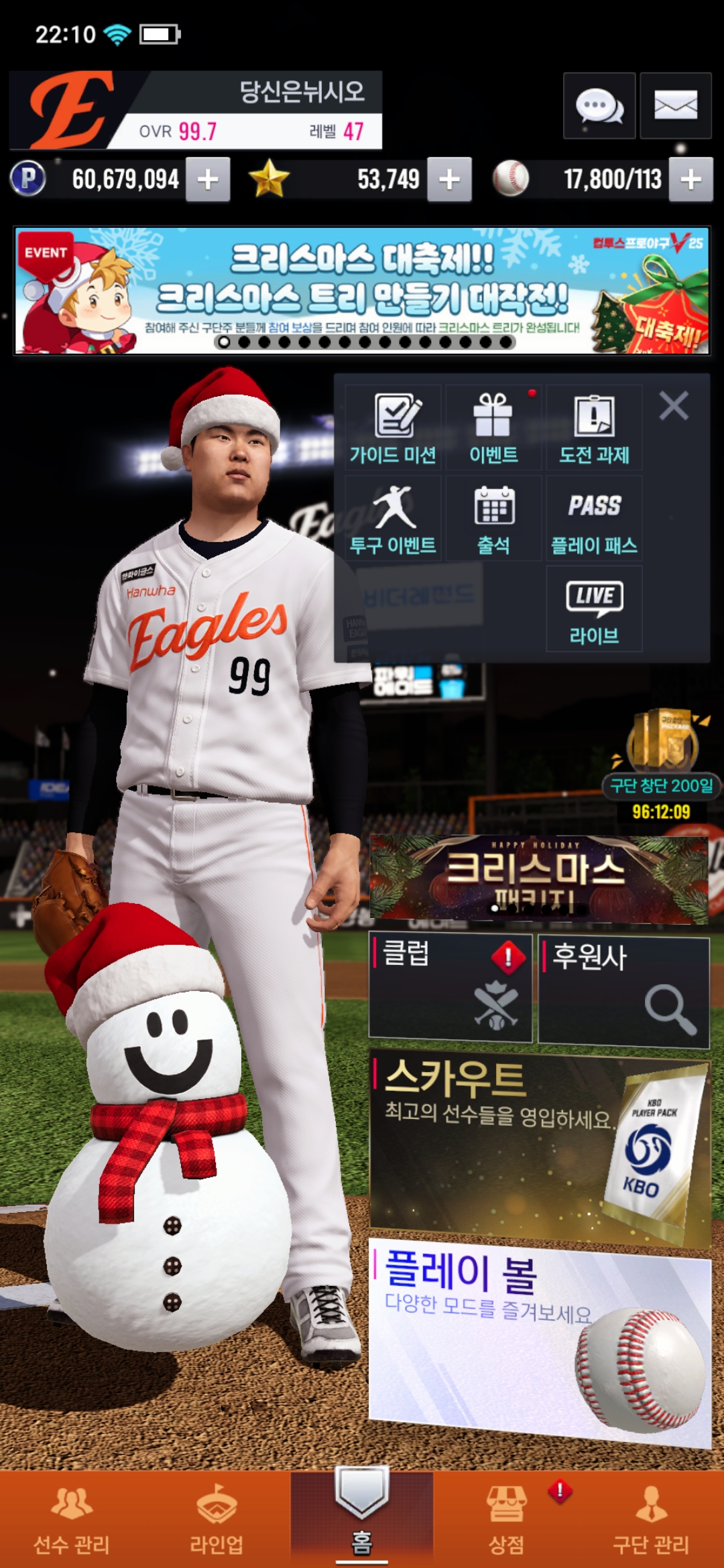The image size is (724, 1568).
Task: Add more stars with the plus button
Action: [449, 180]
